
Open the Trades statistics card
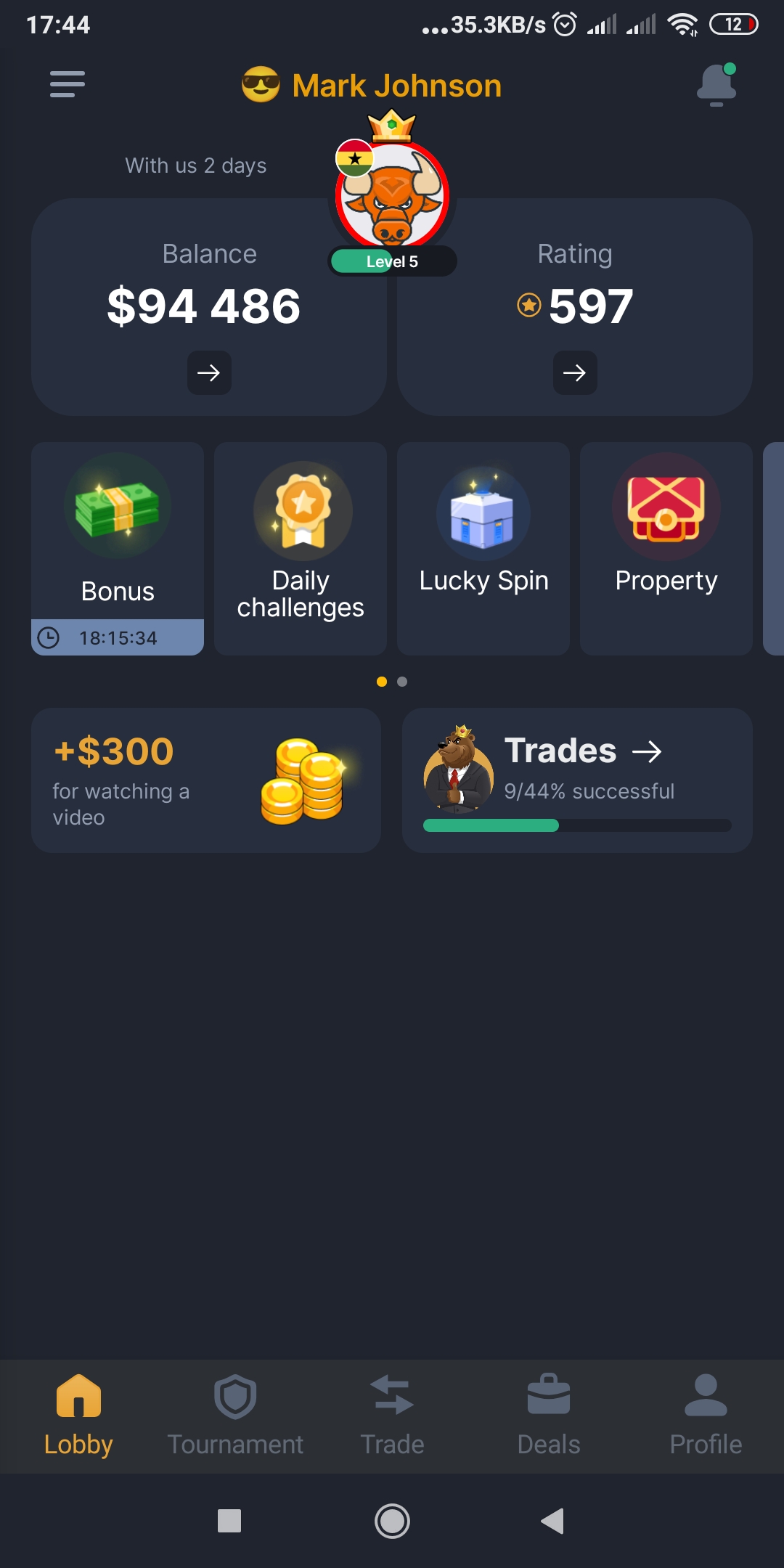[x=577, y=780]
